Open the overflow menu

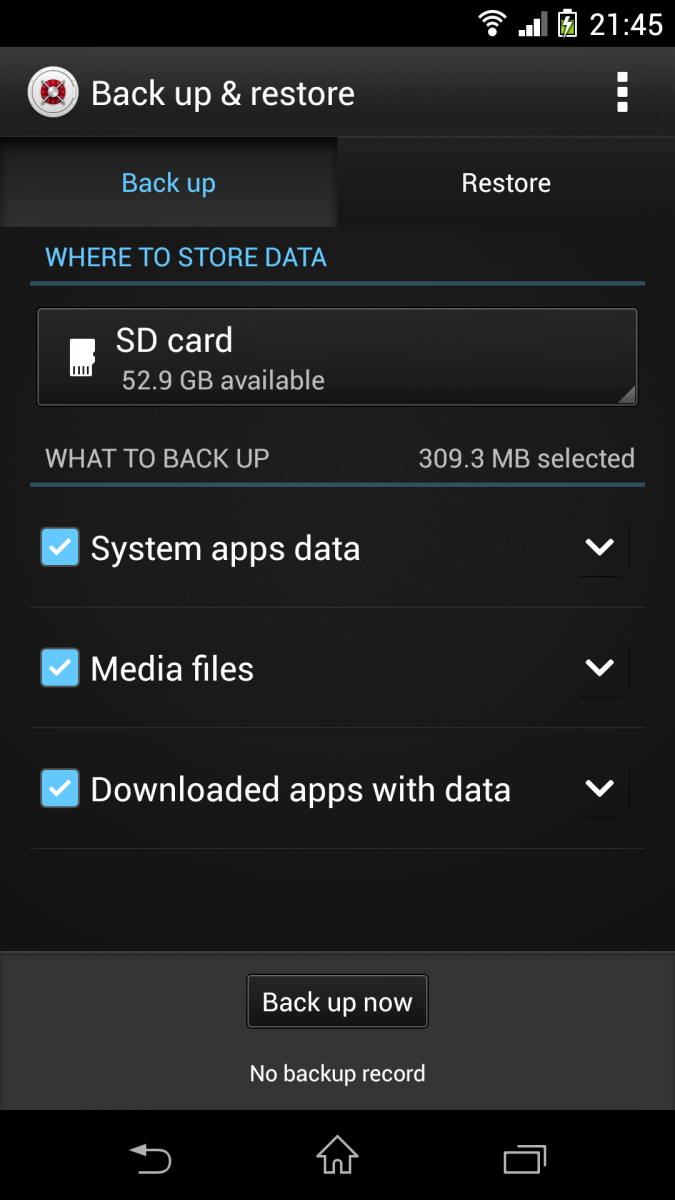[x=622, y=93]
